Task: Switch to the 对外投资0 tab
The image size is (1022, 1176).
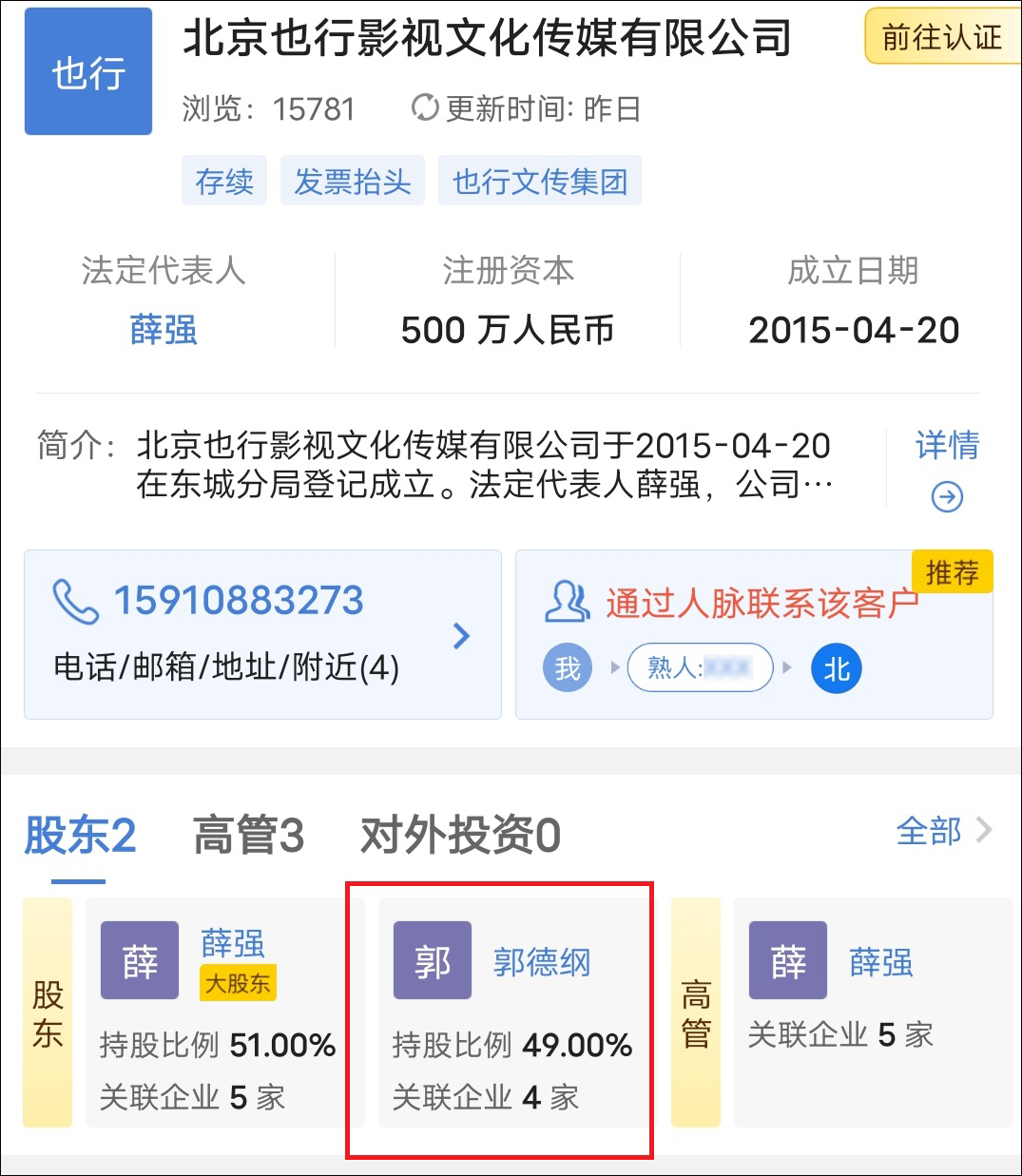Action: click(460, 836)
